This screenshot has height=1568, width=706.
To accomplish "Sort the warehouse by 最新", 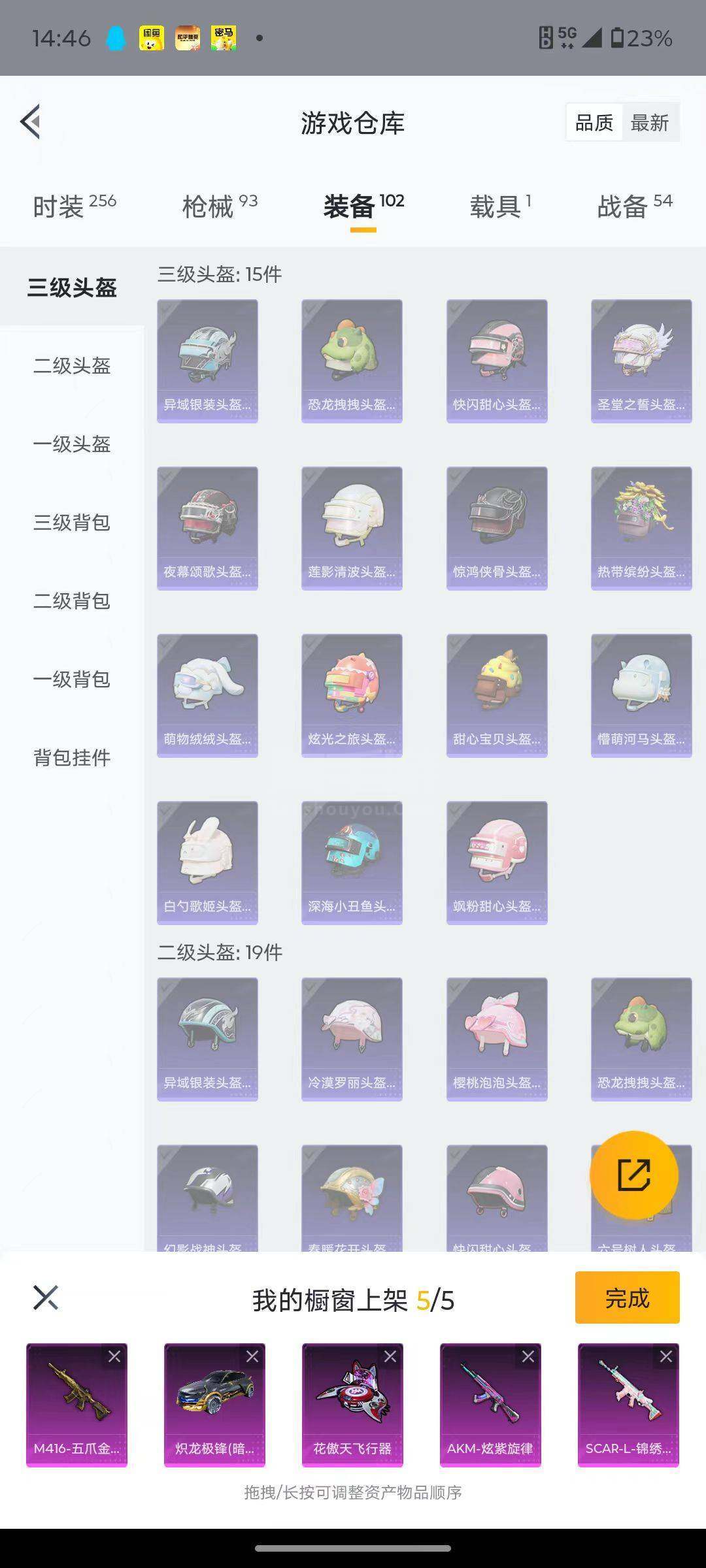I will point(649,123).
